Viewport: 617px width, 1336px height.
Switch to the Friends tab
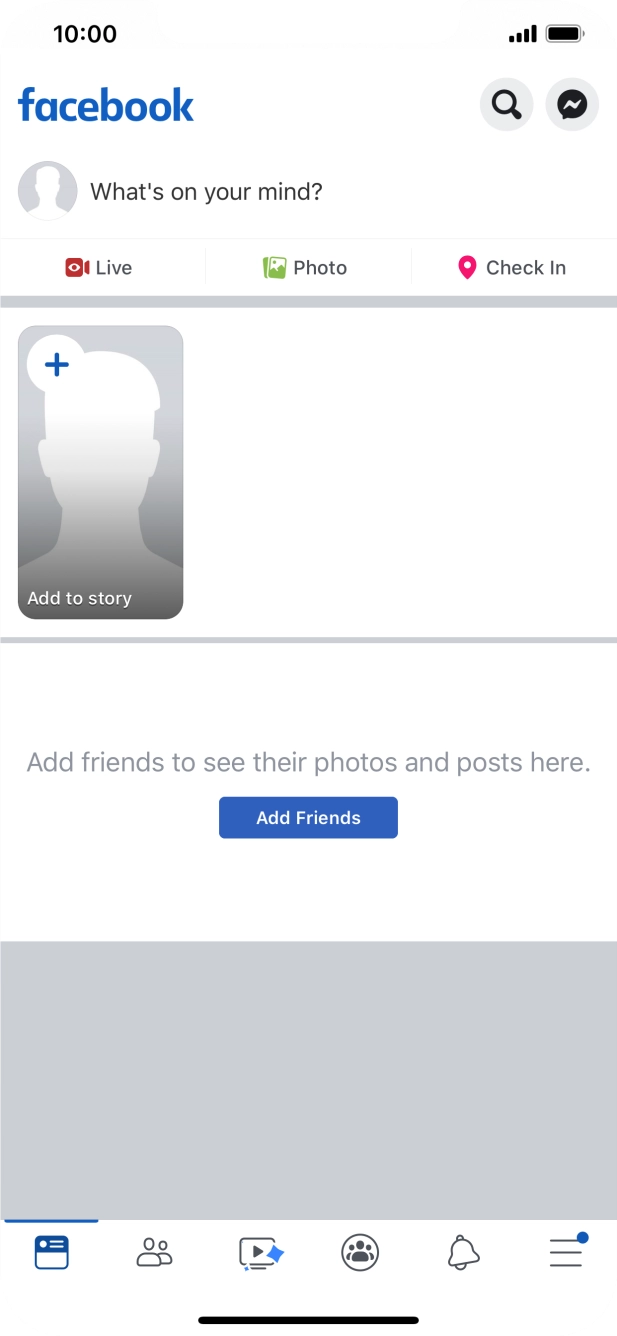tap(154, 1252)
